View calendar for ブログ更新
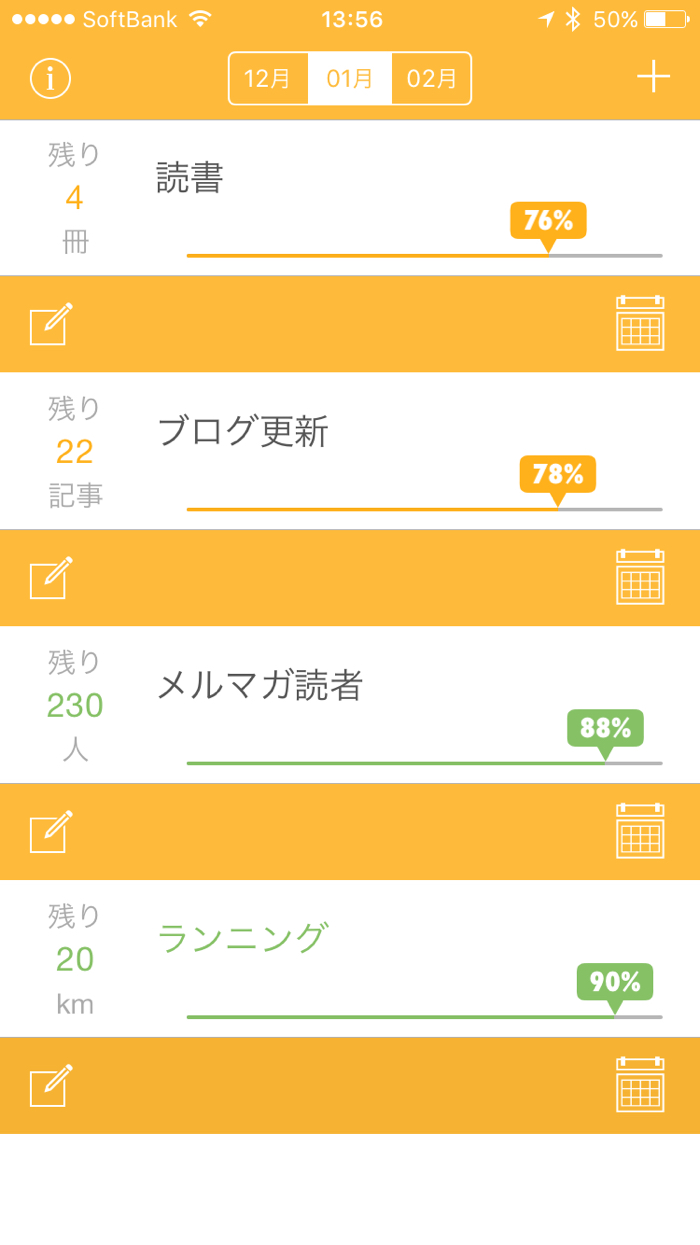Screen dimensions: 700x1245 (640, 577)
